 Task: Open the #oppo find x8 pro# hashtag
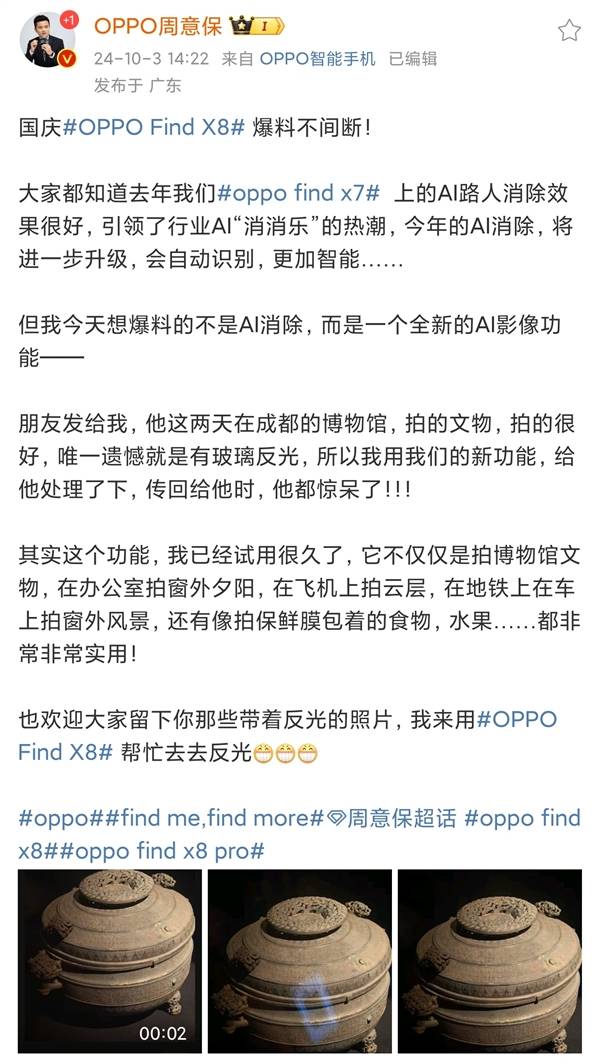click(x=183, y=851)
